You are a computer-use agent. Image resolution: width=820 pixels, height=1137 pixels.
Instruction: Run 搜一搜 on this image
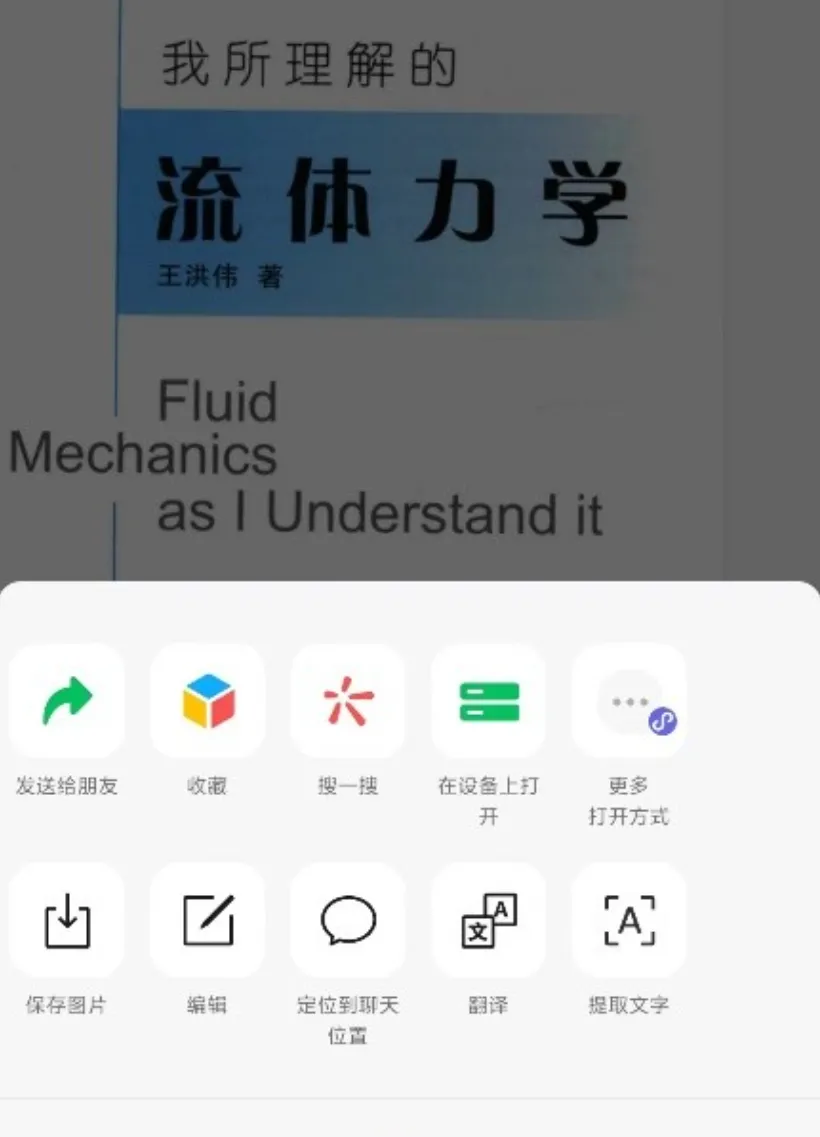[348, 701]
